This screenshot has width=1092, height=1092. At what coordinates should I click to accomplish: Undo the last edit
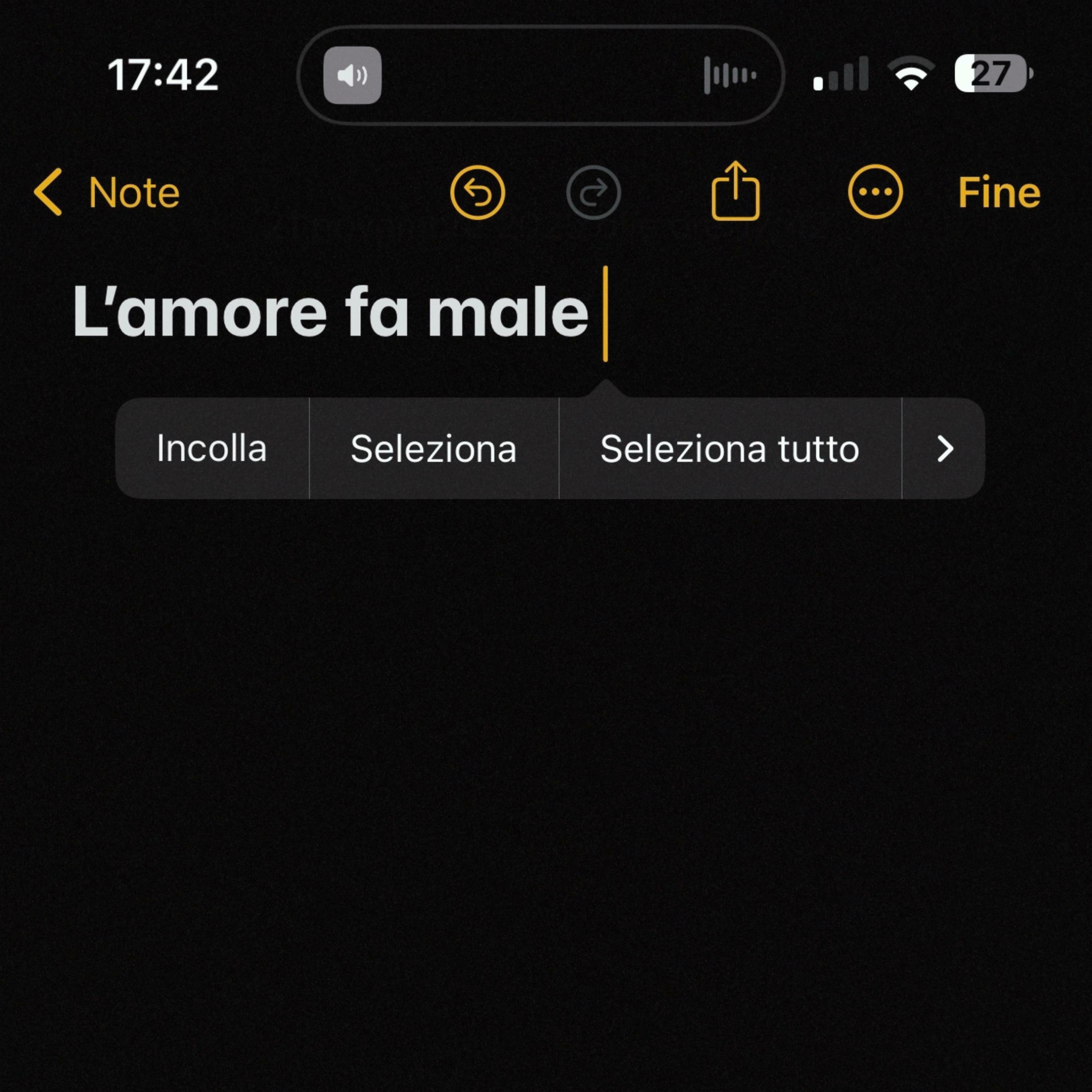click(x=478, y=193)
